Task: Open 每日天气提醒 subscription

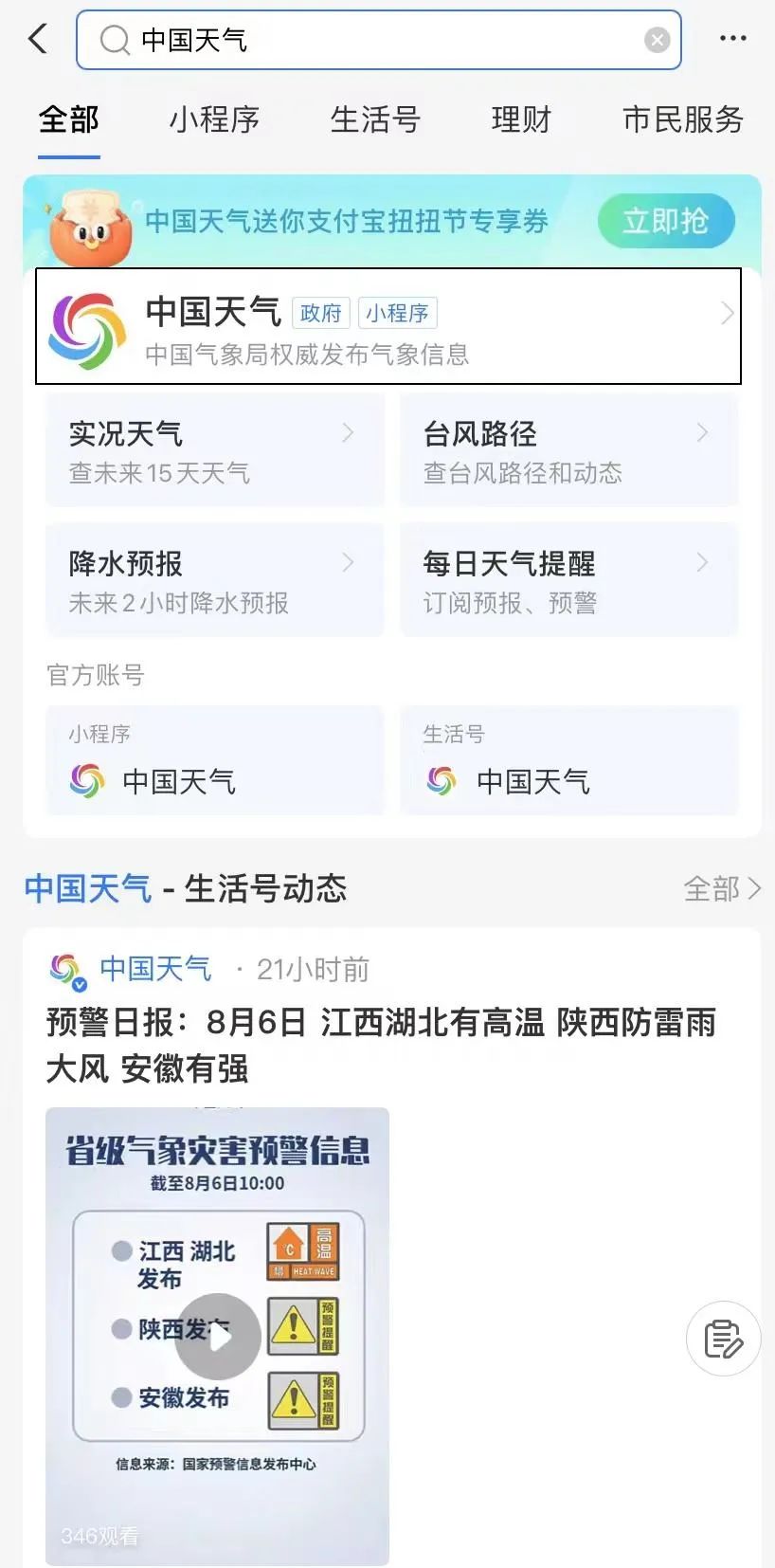Action: pos(568,581)
